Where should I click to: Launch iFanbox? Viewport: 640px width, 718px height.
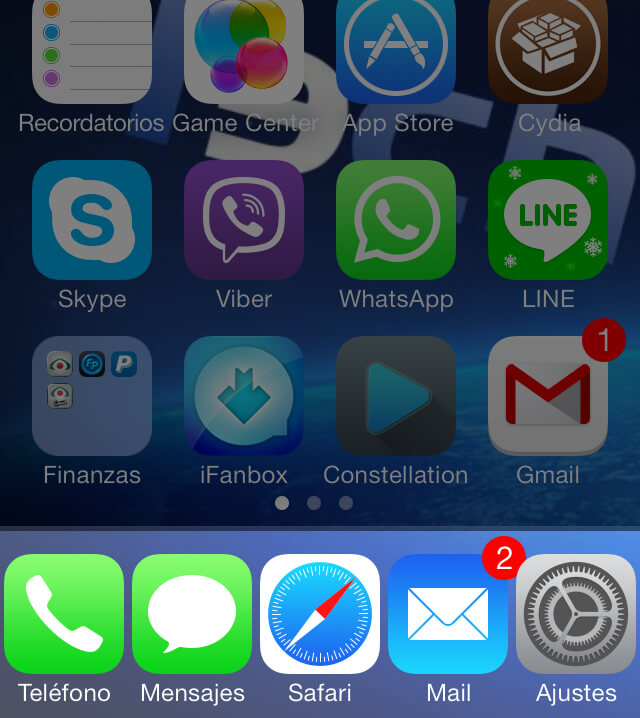(x=244, y=396)
